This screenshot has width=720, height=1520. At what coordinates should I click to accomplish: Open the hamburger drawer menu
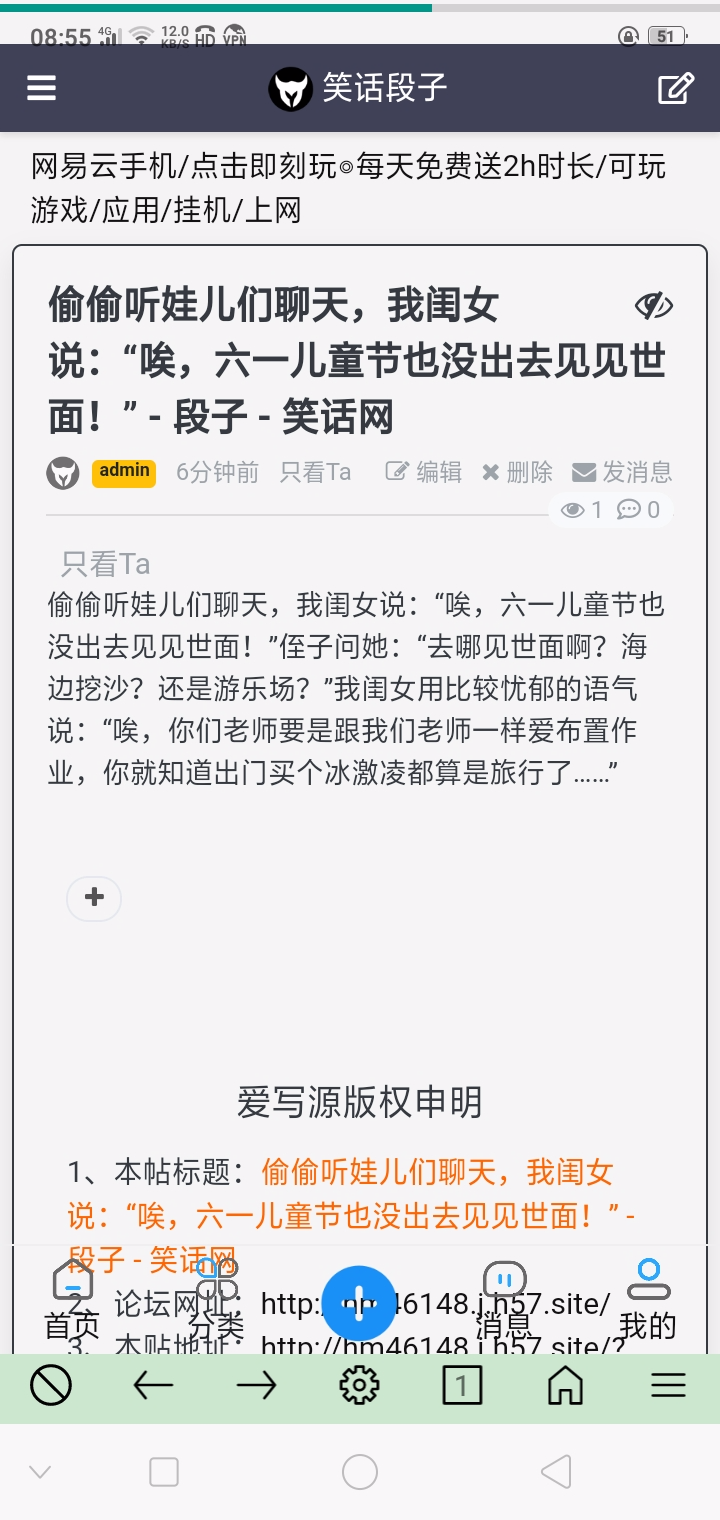[x=41, y=88]
